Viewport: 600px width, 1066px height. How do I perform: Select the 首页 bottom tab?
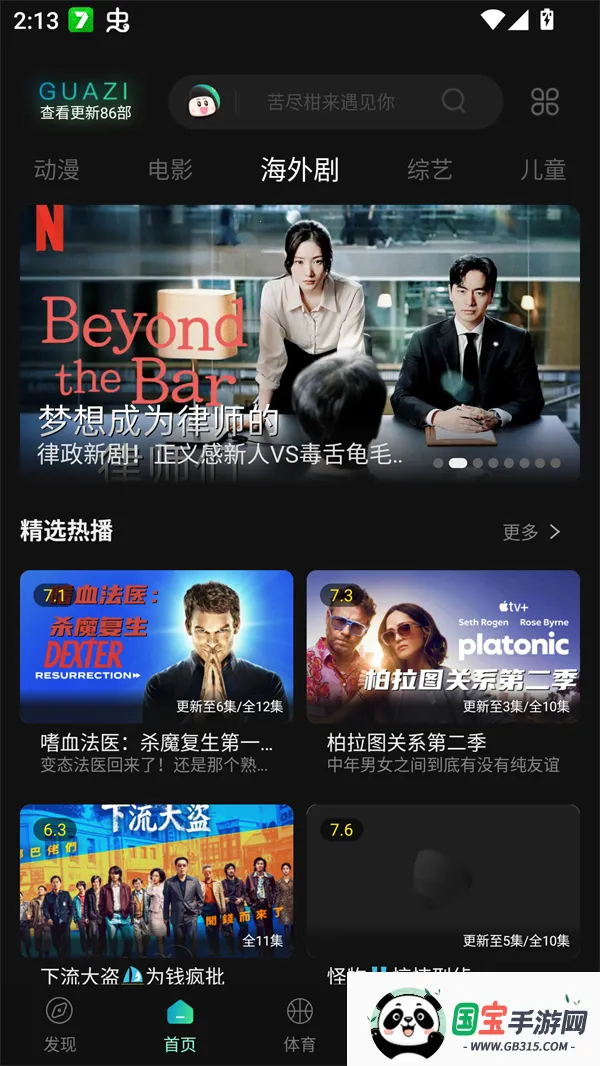click(x=180, y=1023)
